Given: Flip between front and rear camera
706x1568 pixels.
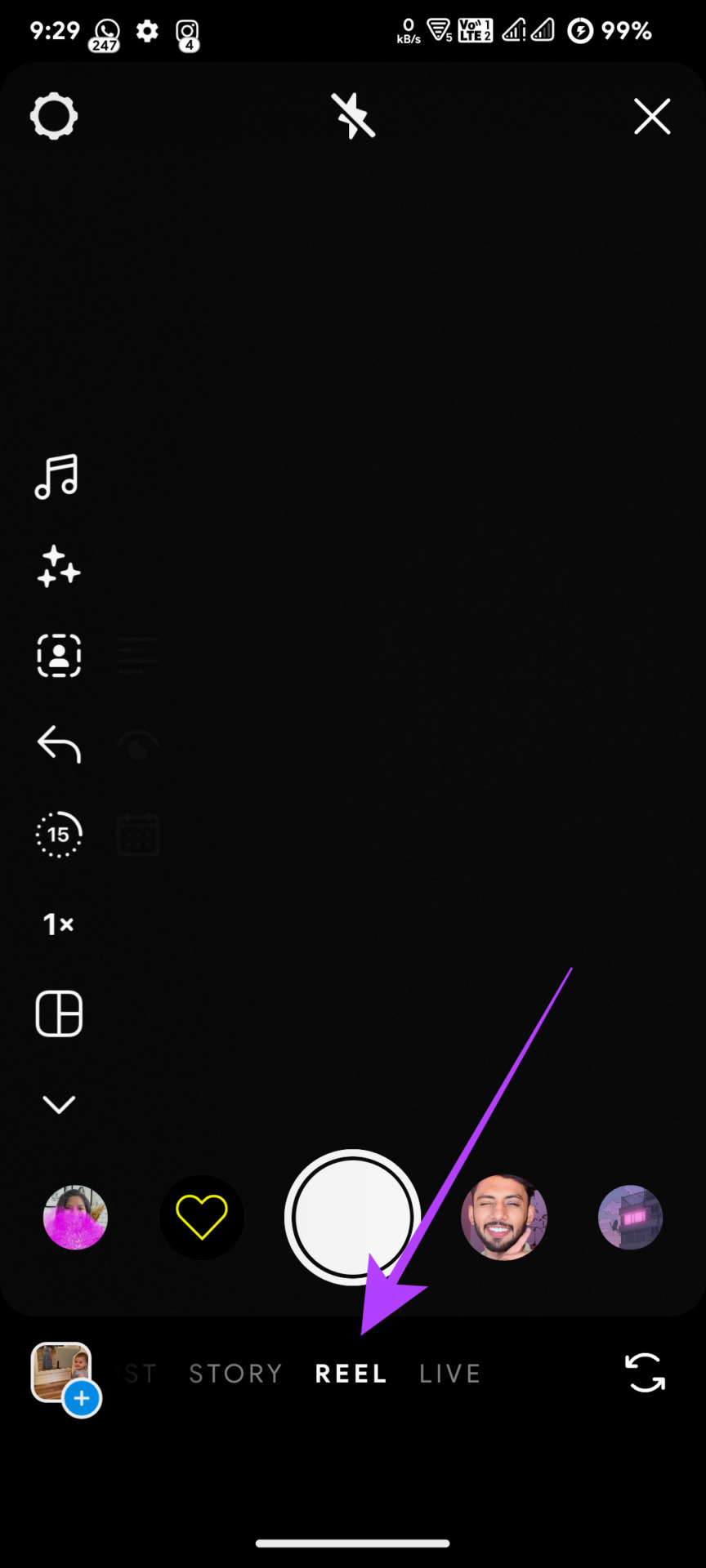Looking at the screenshot, I should point(645,1373).
